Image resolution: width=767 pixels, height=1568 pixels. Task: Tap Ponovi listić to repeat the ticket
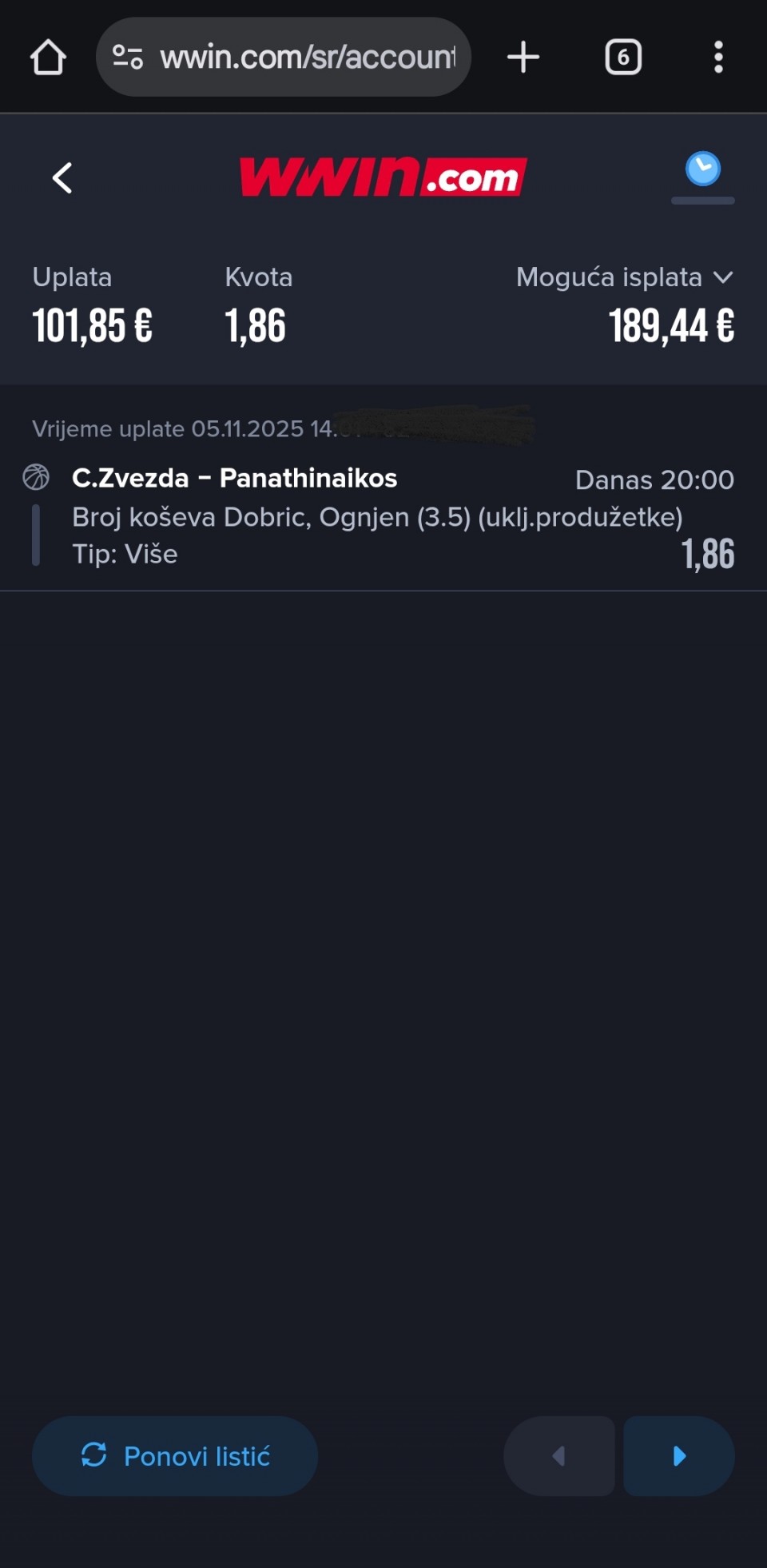[175, 1455]
